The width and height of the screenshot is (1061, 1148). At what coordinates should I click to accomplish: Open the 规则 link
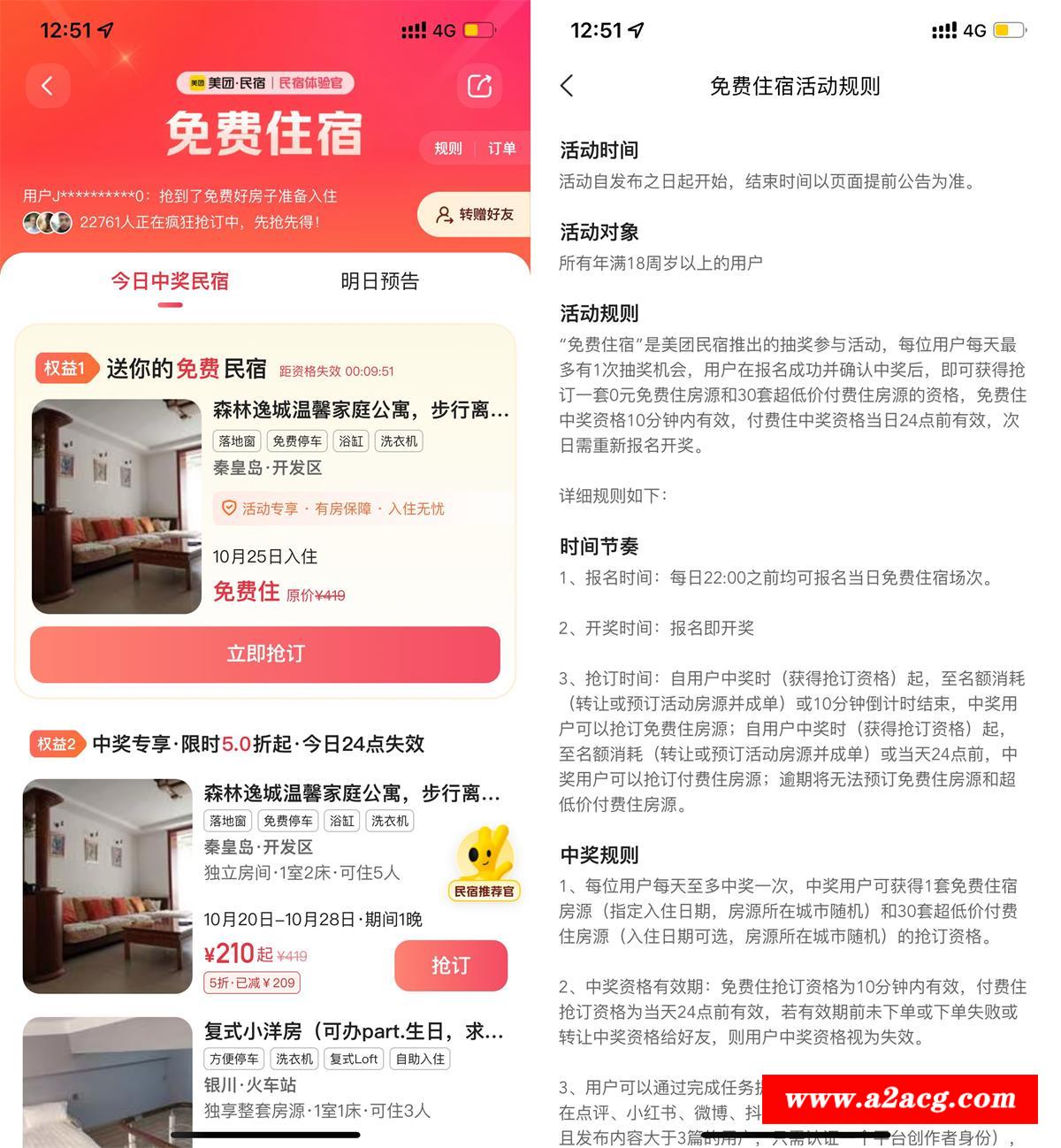447,149
